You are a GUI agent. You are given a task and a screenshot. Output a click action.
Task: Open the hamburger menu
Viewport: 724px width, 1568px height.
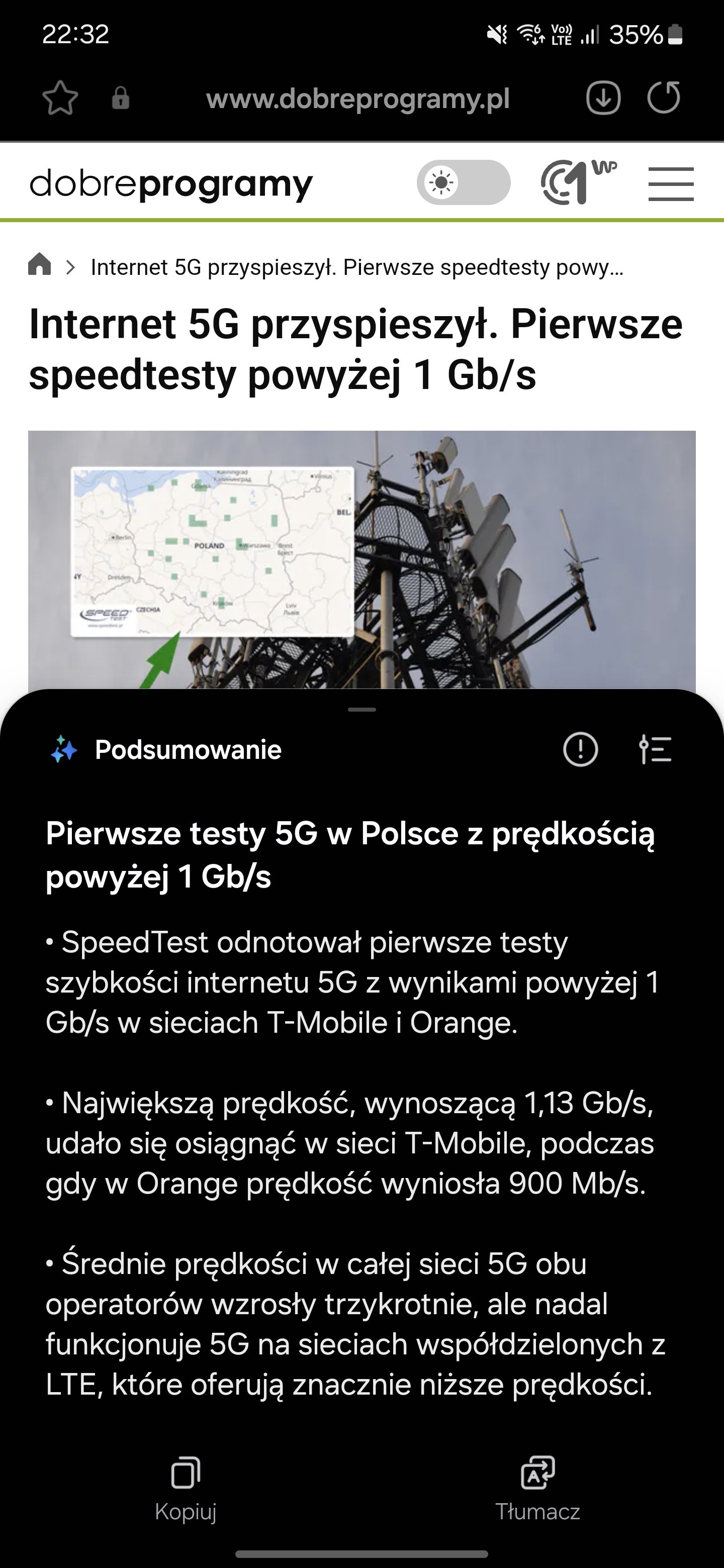pos(671,184)
